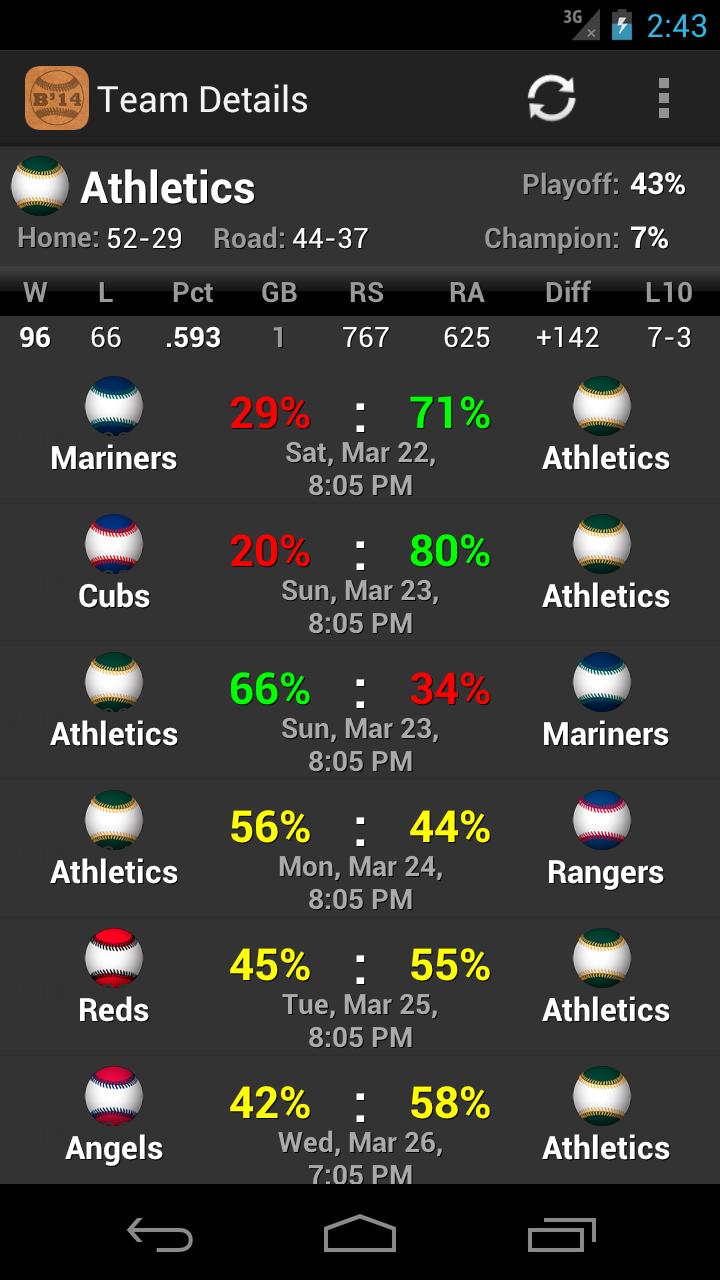The height and width of the screenshot is (1280, 720).
Task: Go to the home screen
Action: [x=360, y=1235]
